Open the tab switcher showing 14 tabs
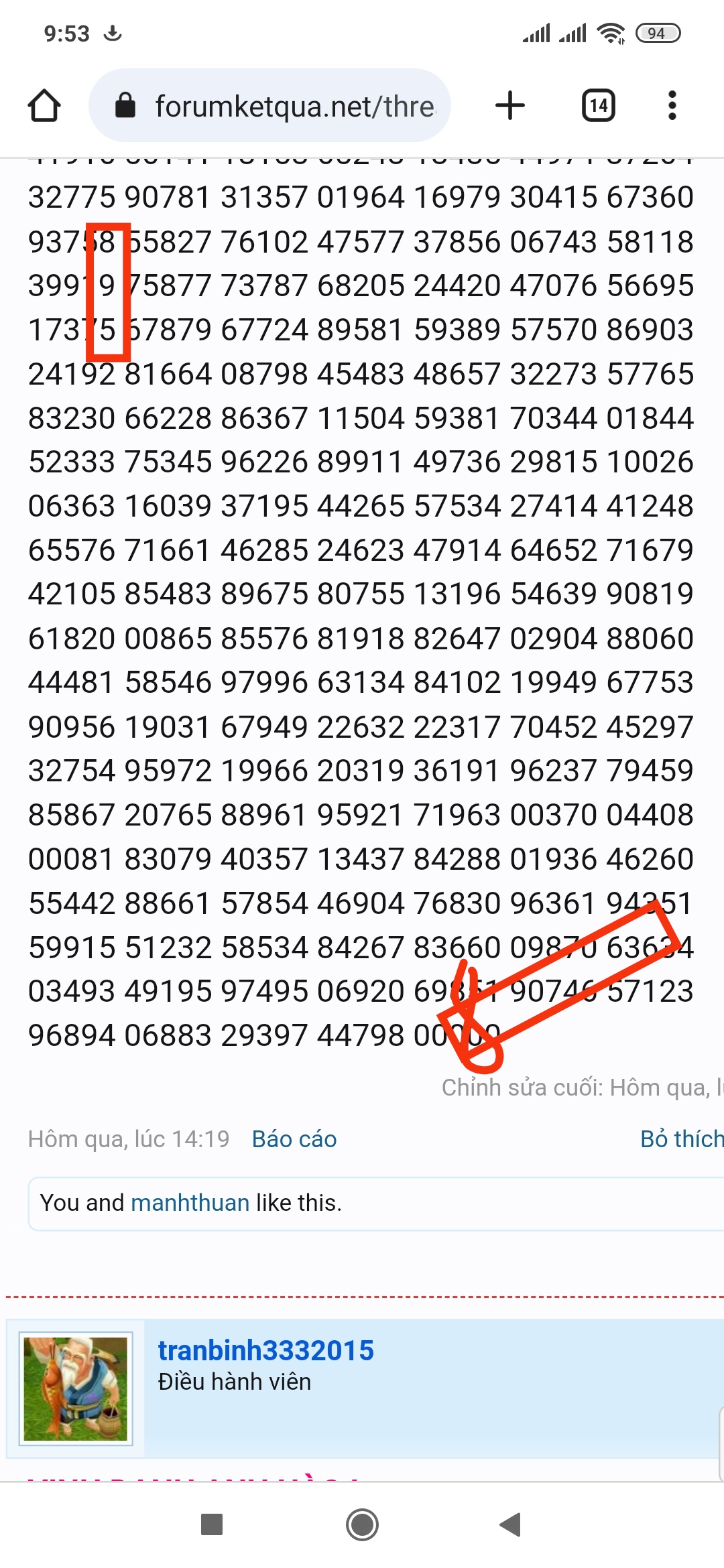This screenshot has width=724, height=1568. tap(598, 106)
